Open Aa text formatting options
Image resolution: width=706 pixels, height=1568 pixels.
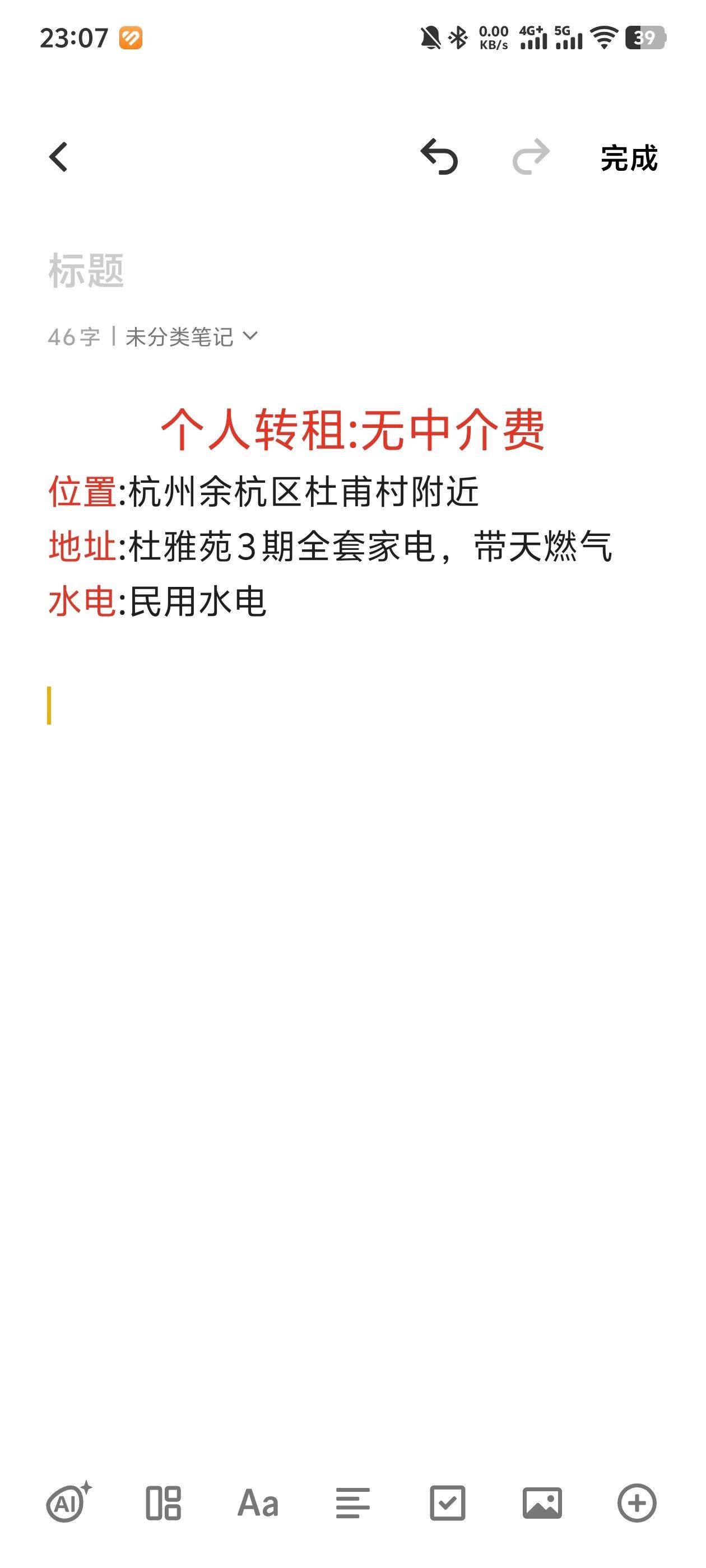click(x=258, y=1503)
